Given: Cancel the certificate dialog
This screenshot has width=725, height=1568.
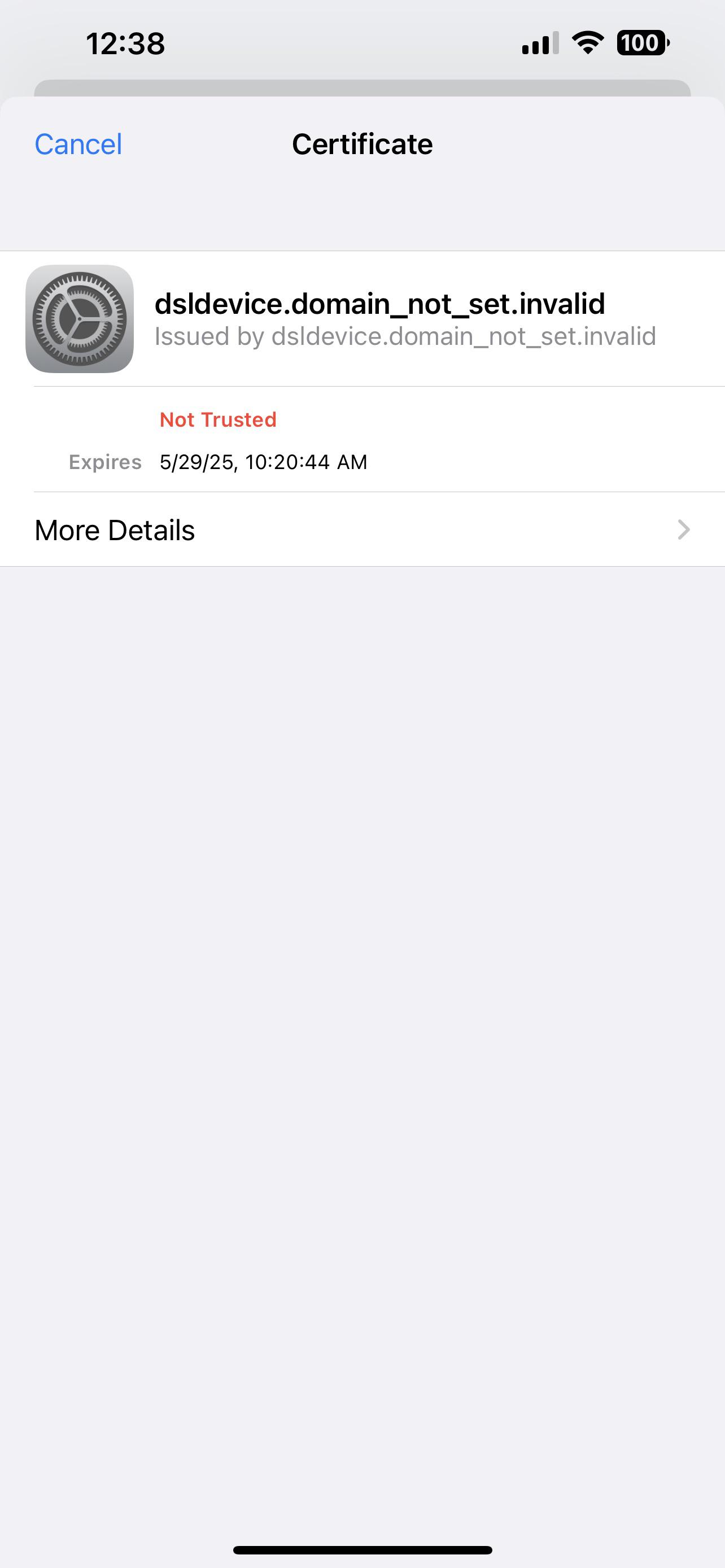Looking at the screenshot, I should (78, 144).
